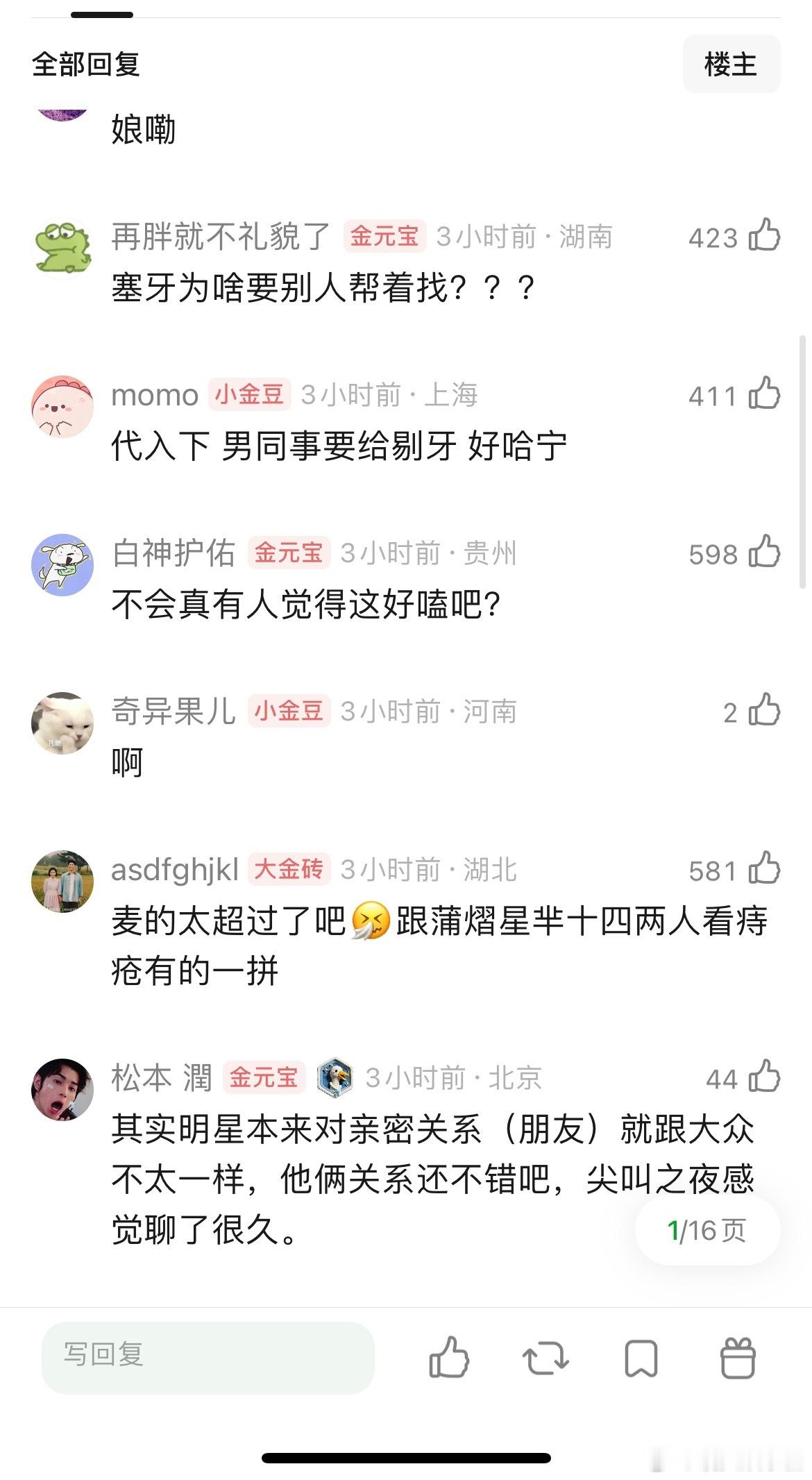Image resolution: width=812 pixels, height=1480 pixels.
Task: Open 白神护佑's username link
Action: (x=174, y=553)
